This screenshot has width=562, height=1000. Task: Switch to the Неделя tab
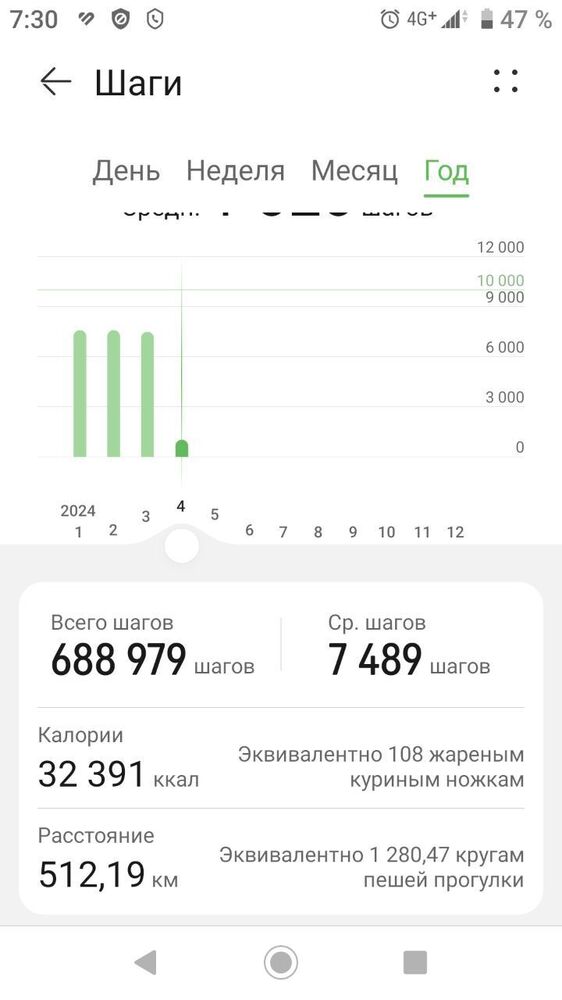point(235,171)
